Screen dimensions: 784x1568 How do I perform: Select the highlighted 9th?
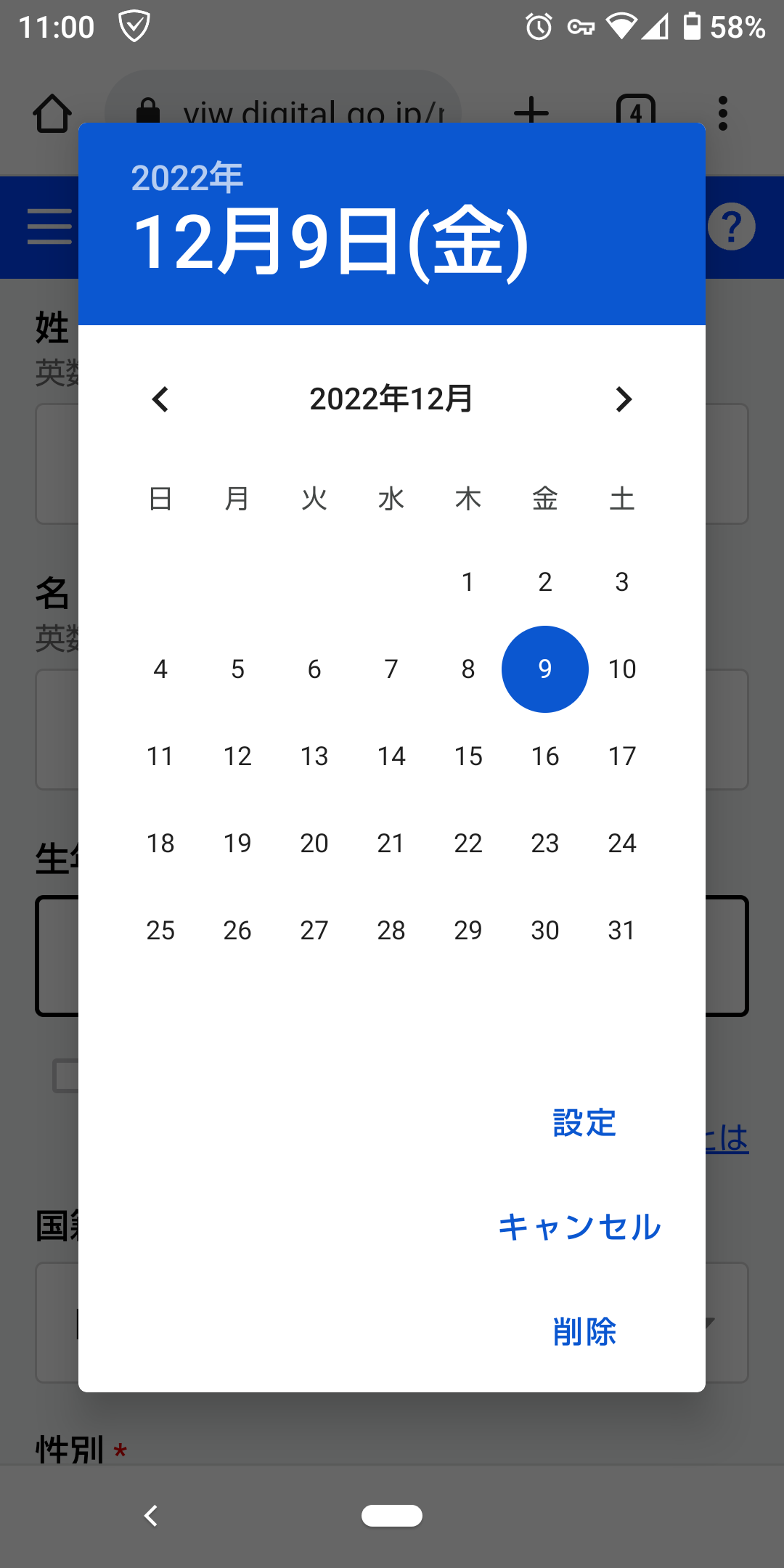click(x=545, y=669)
